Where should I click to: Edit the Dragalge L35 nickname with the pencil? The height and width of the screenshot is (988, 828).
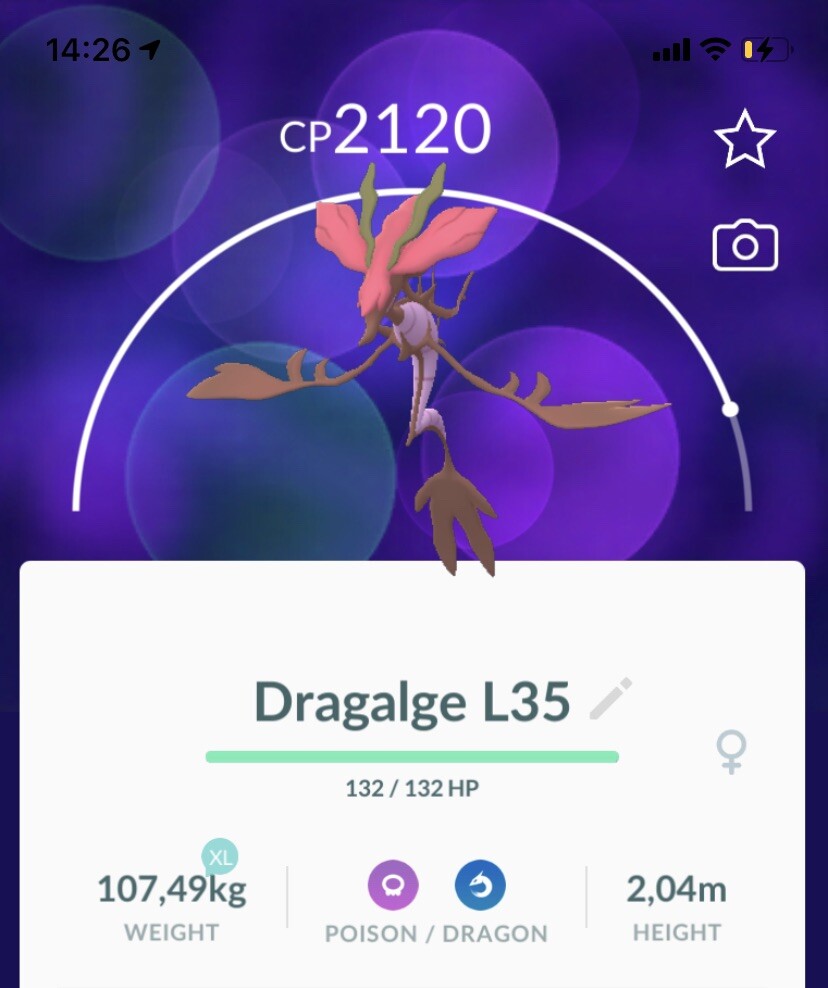pos(611,699)
